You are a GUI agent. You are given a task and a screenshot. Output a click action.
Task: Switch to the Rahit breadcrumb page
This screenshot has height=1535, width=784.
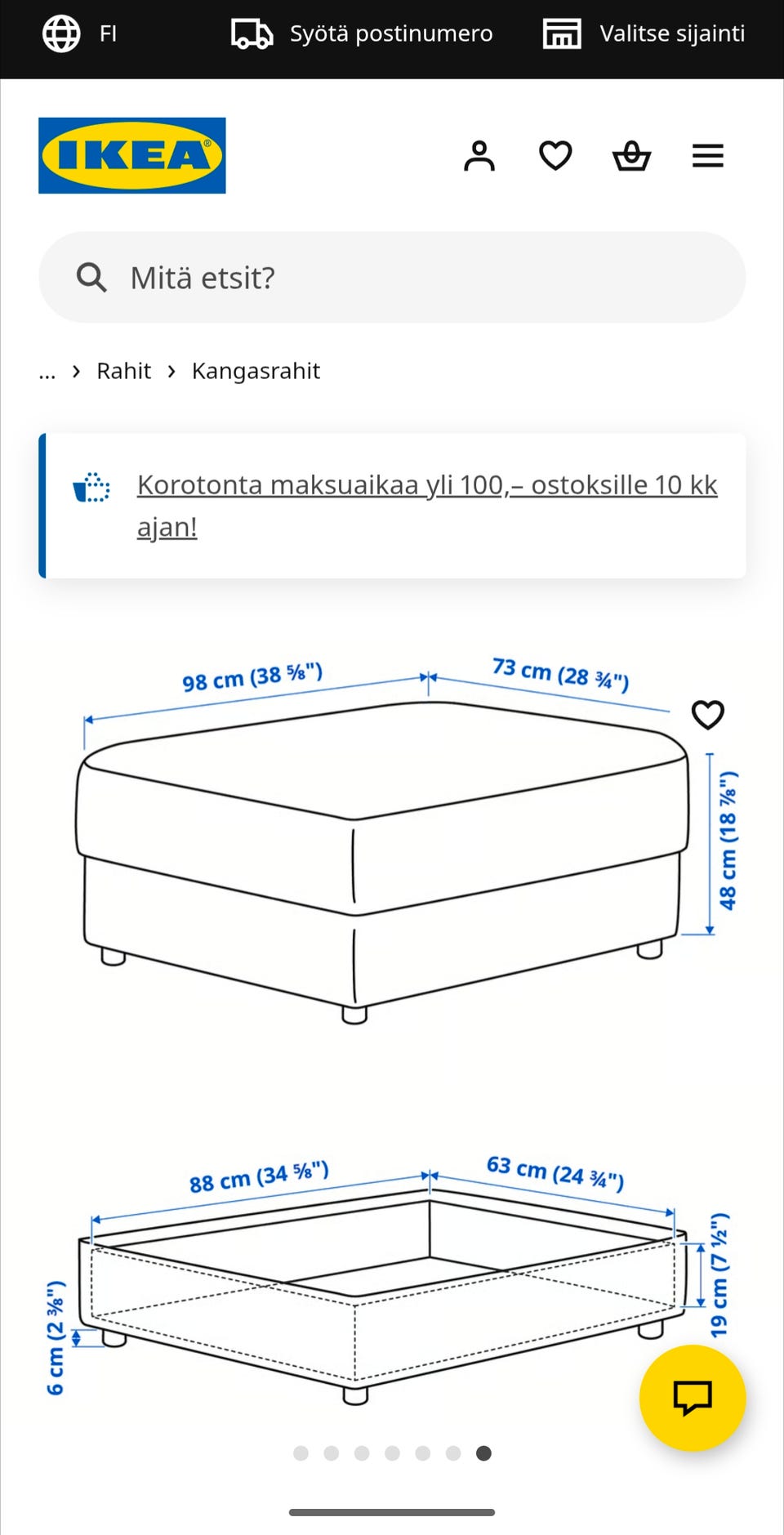[124, 370]
